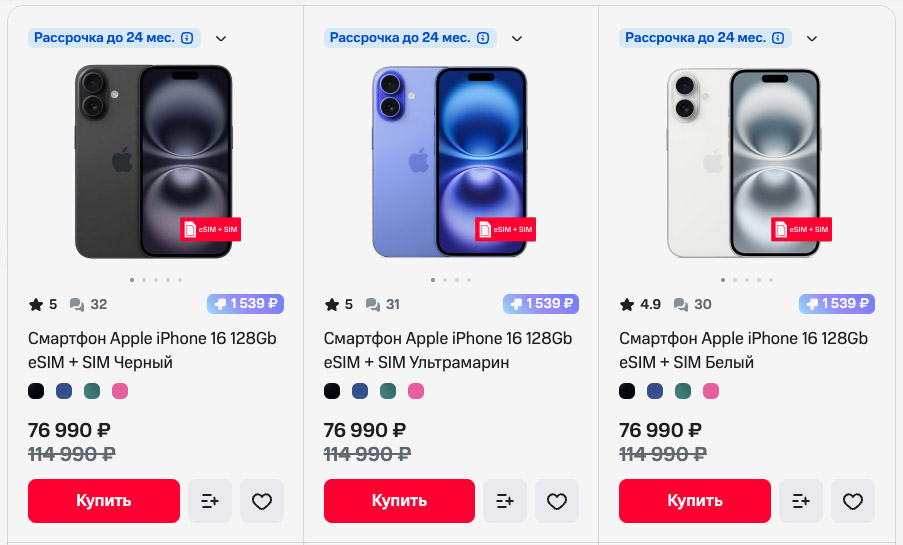The height and width of the screenshot is (545, 903).
Task: Expand the installment chevron on white iPhone card
Action: 812,38
